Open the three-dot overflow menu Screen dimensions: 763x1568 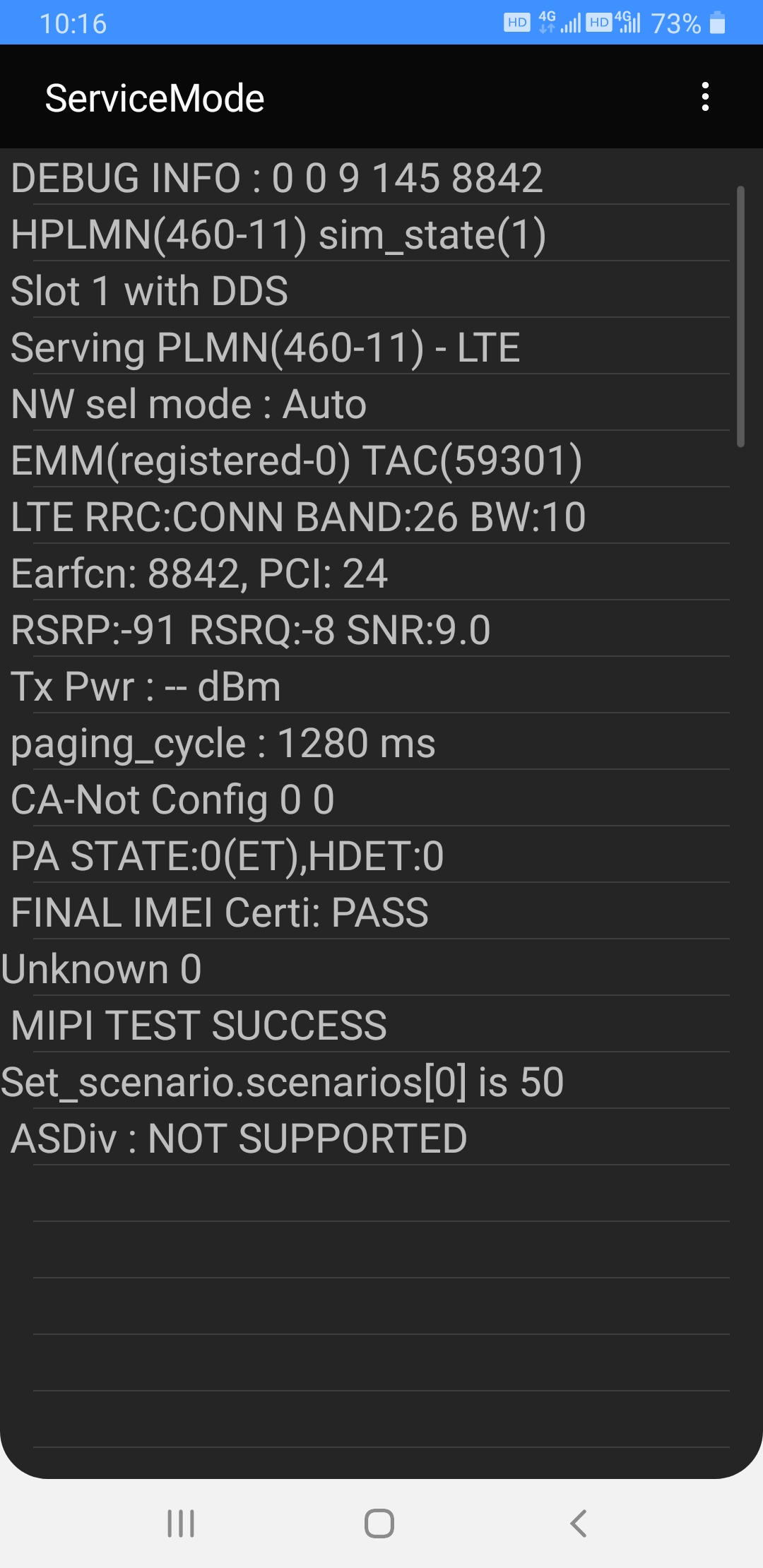pyautogui.click(x=706, y=98)
